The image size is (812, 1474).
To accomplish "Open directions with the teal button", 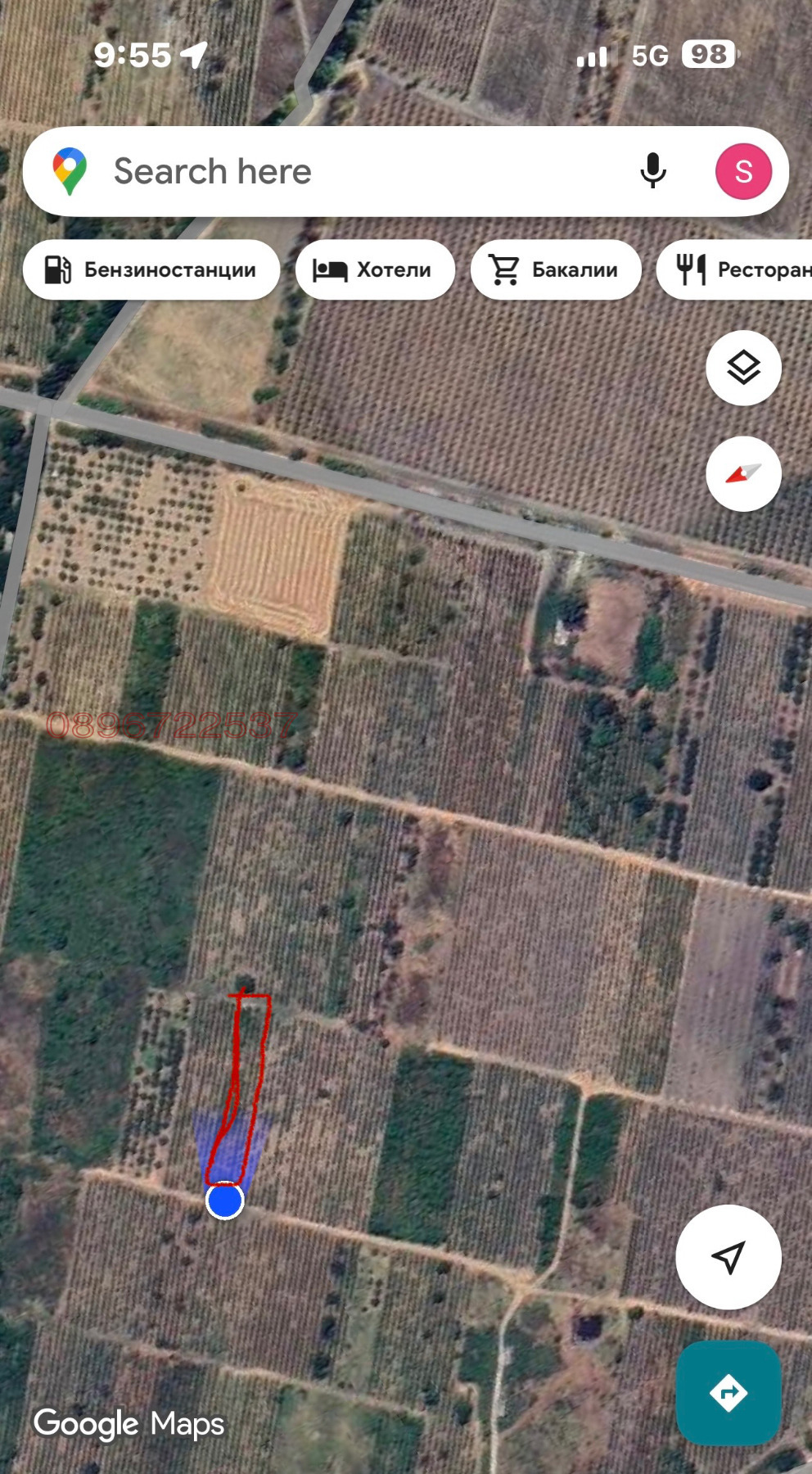I will point(728,1392).
